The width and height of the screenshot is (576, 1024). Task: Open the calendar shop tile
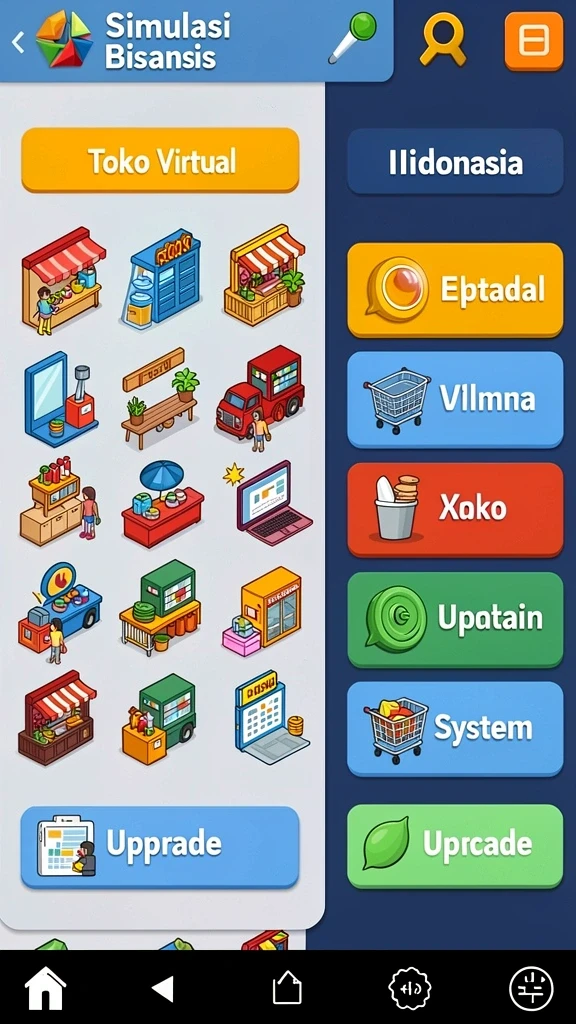[271, 717]
